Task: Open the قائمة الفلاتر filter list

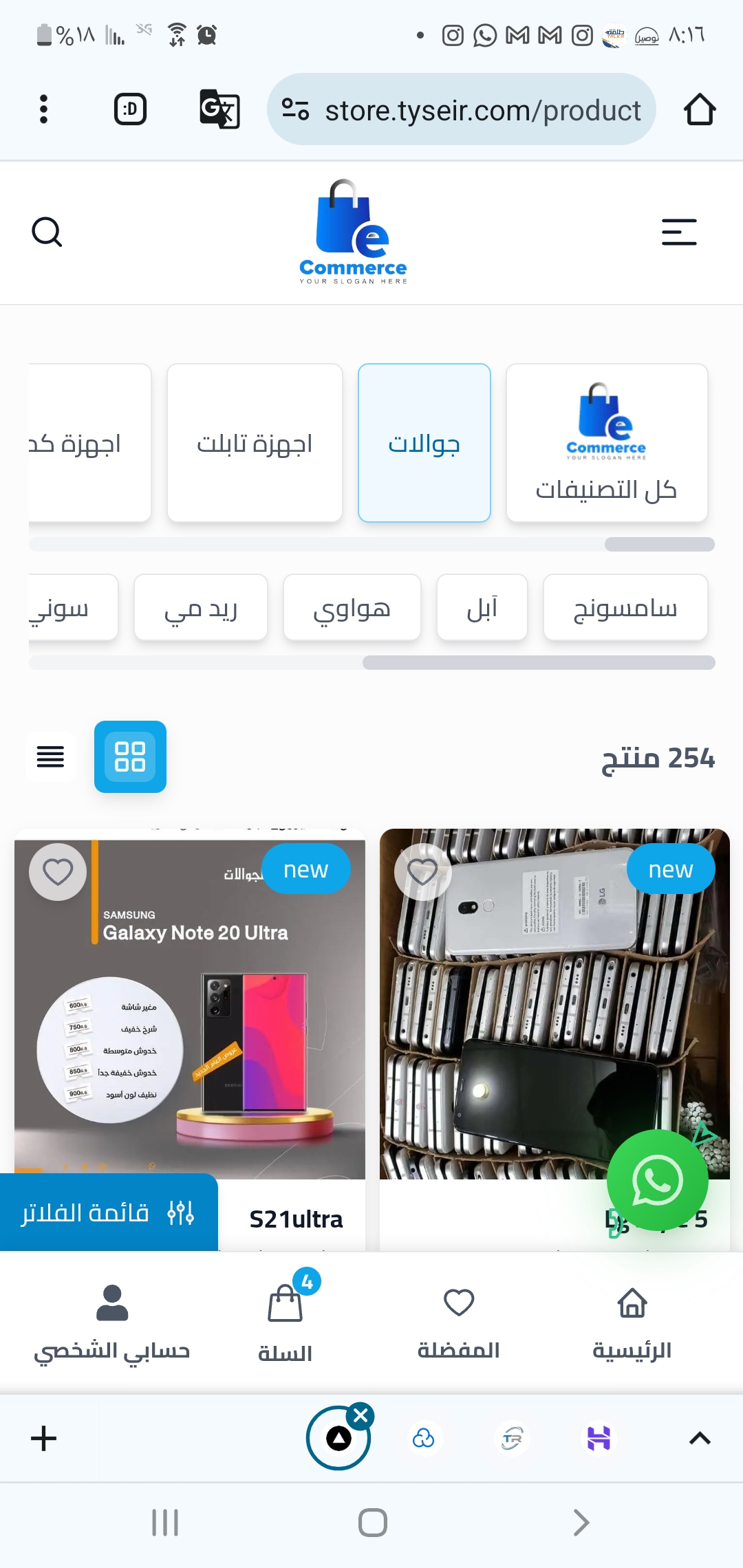Action: tap(109, 1212)
